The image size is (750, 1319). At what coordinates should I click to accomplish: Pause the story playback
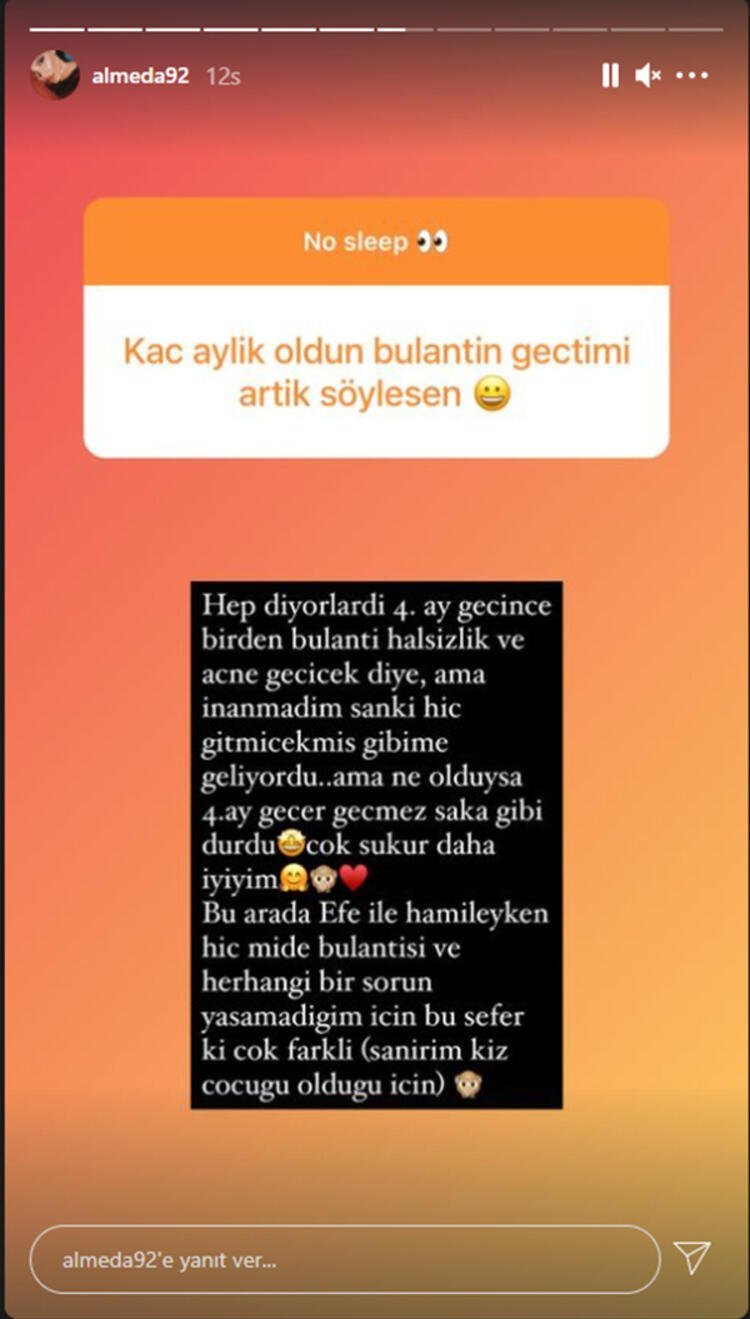pos(610,75)
